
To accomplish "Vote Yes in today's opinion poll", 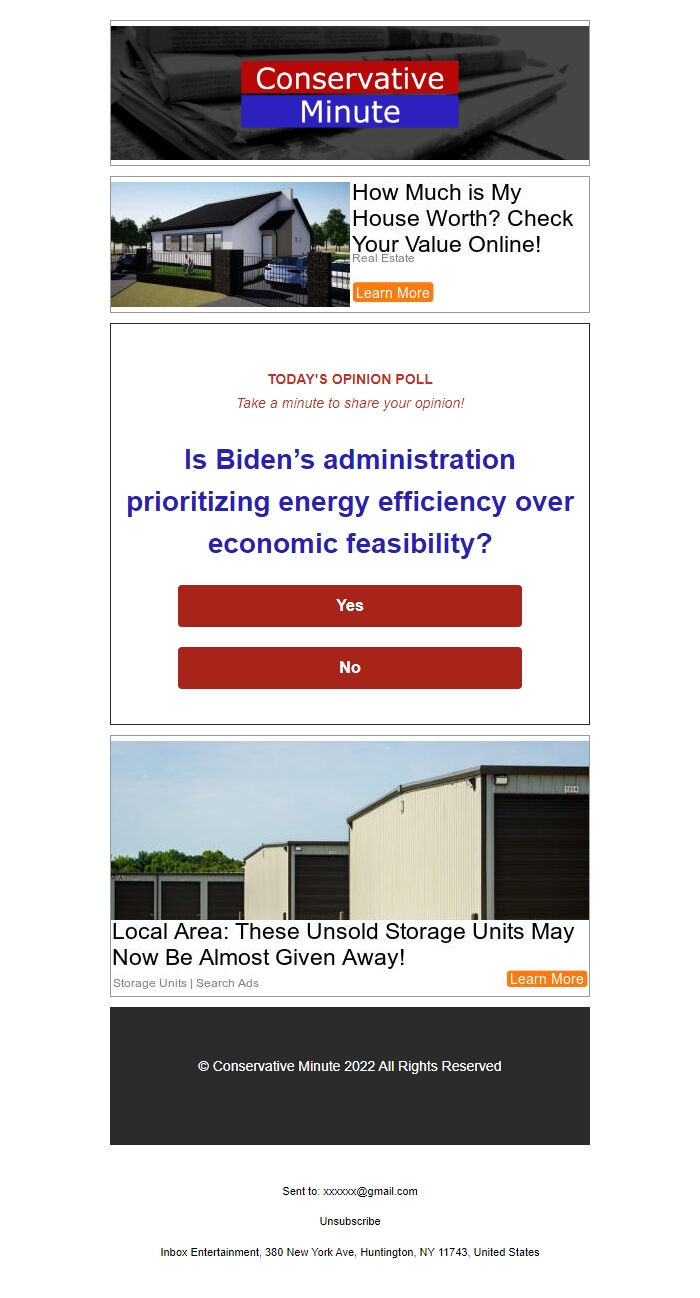I will click(x=349, y=606).
